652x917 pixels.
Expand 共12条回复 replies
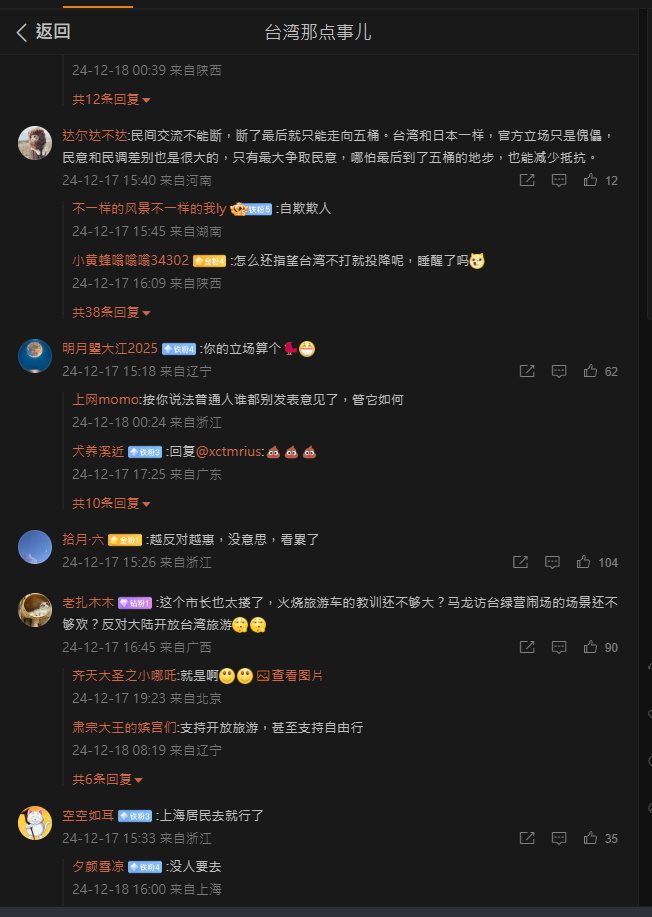click(x=111, y=99)
